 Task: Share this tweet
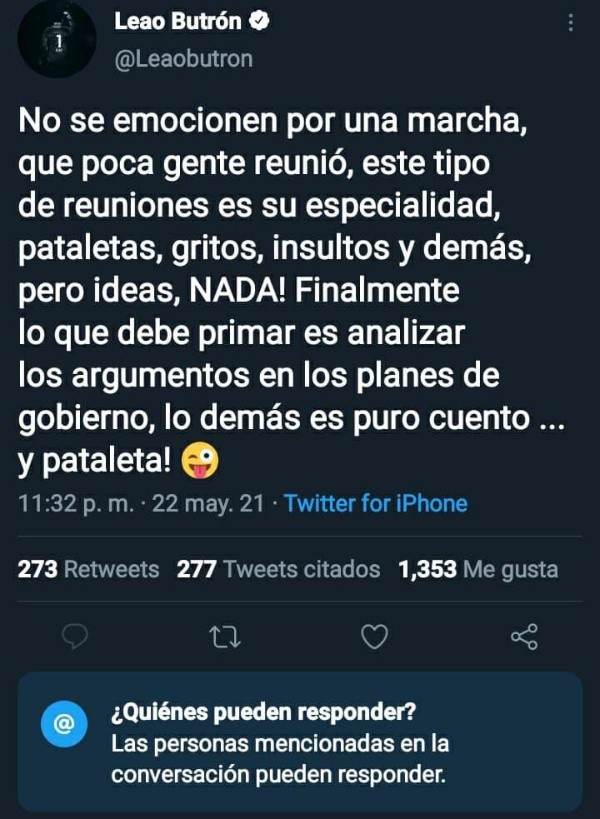click(x=523, y=636)
